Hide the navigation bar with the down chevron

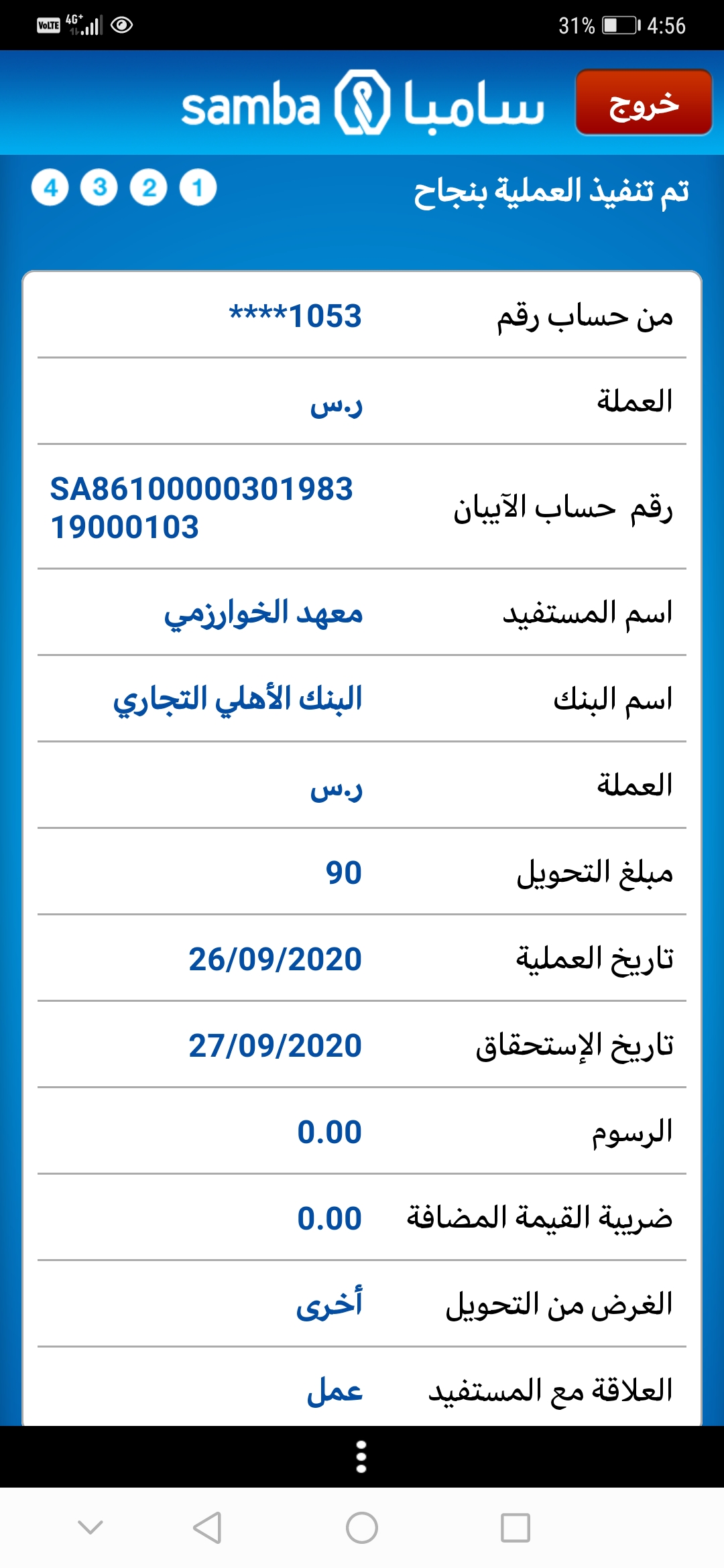pos(90,1527)
